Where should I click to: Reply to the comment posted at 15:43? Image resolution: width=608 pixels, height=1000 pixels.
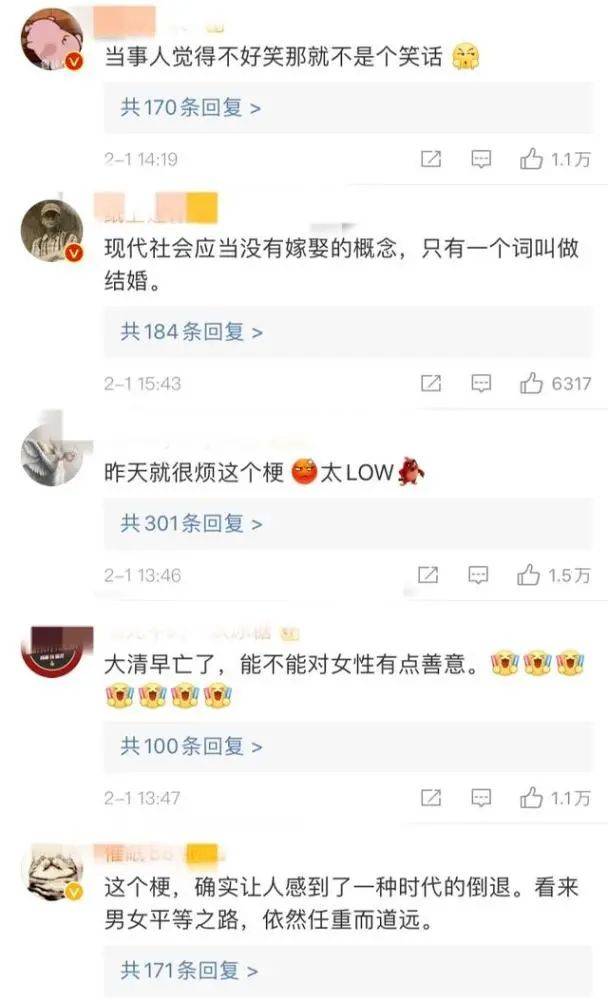(481, 383)
